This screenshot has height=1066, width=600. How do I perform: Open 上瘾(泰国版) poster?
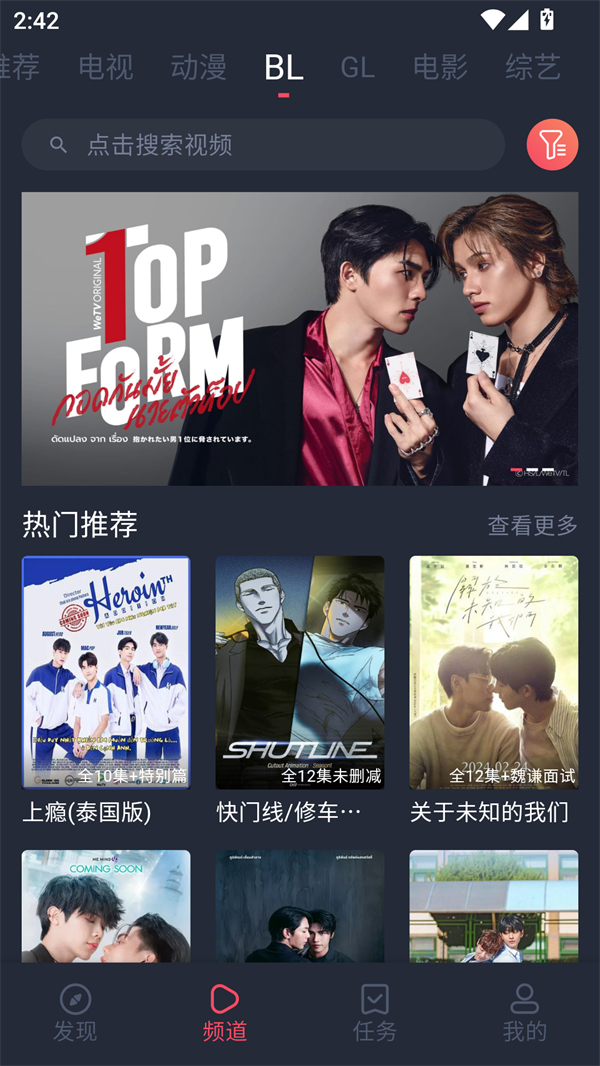(106, 672)
